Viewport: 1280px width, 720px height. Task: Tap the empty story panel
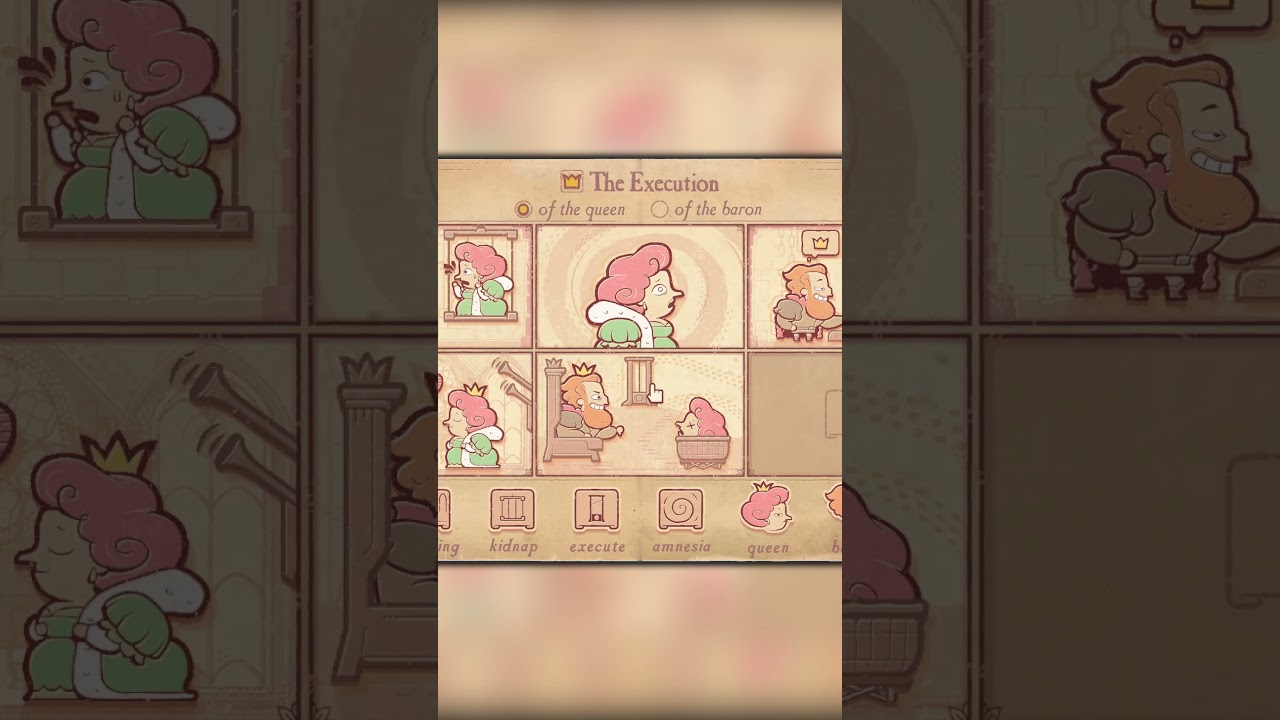pos(795,413)
